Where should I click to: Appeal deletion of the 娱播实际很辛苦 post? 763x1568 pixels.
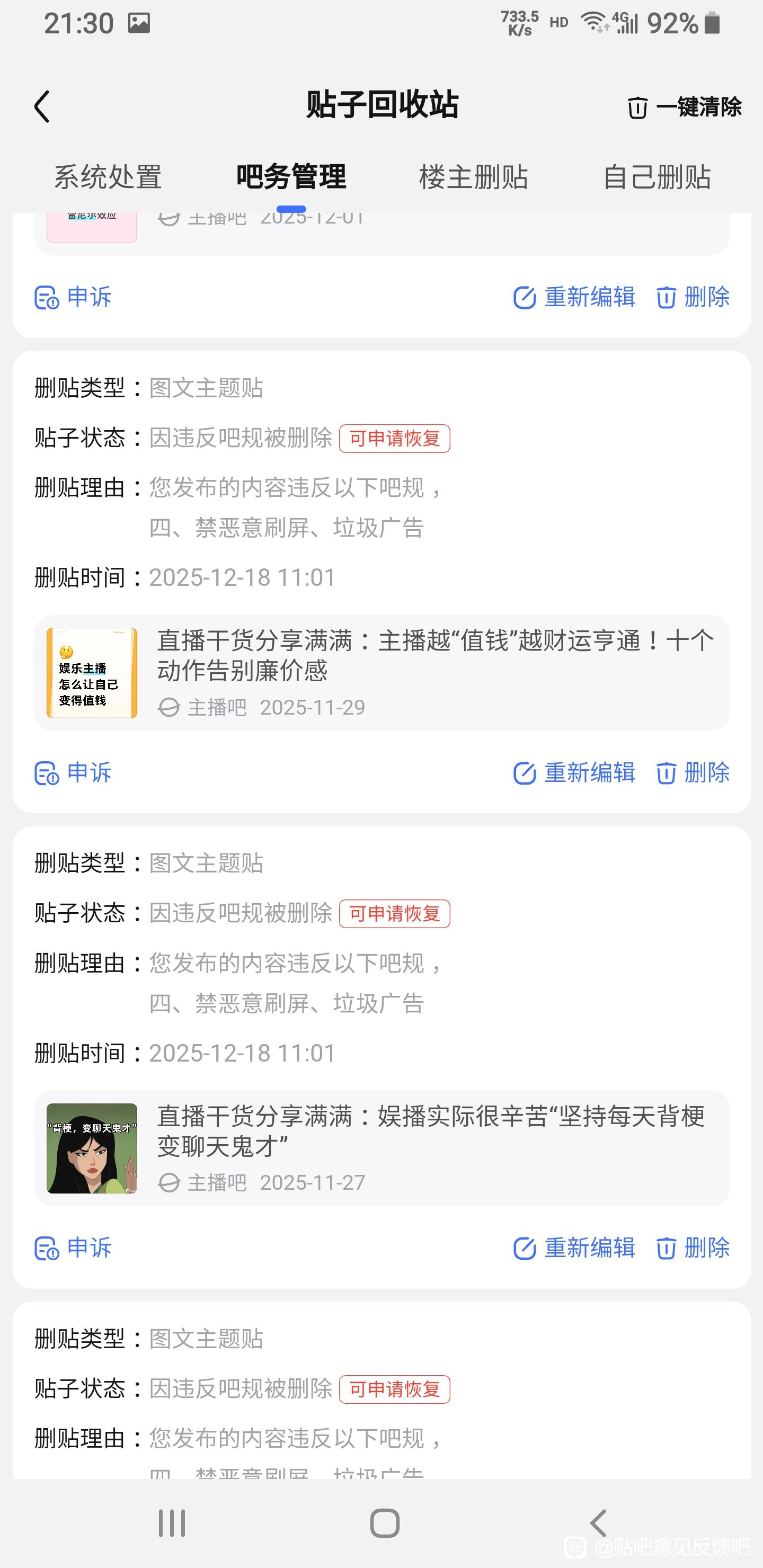coord(73,1249)
